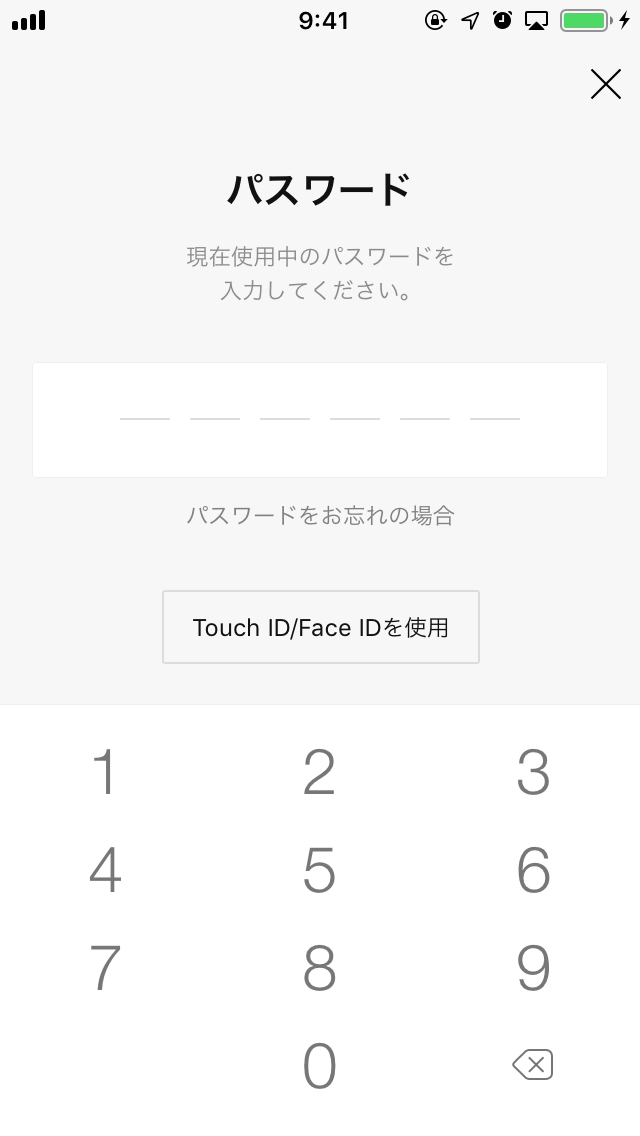This screenshot has height=1136, width=640.
Task: Close the password screen
Action: coord(605,85)
